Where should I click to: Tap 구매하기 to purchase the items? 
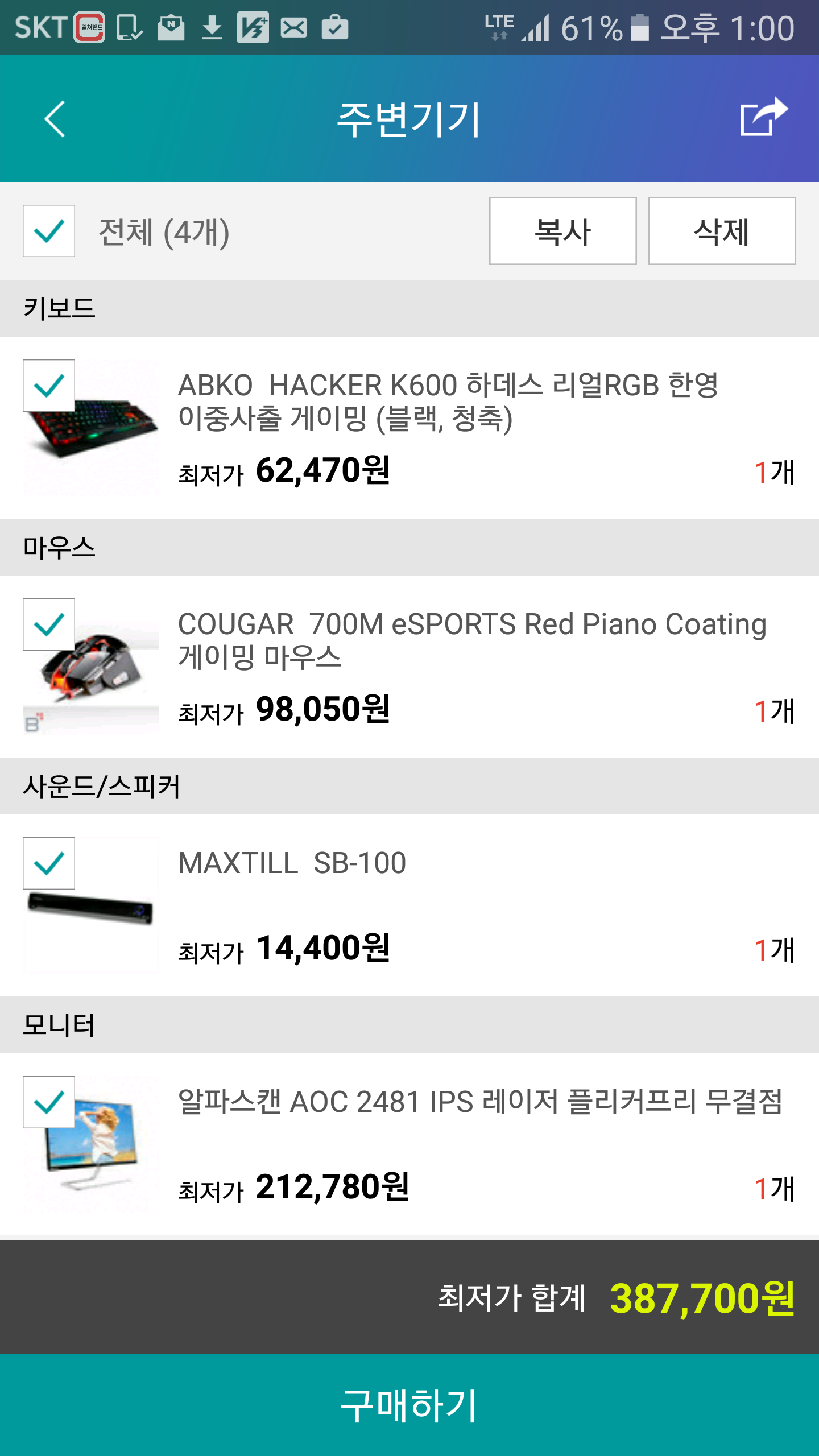coord(409,1405)
